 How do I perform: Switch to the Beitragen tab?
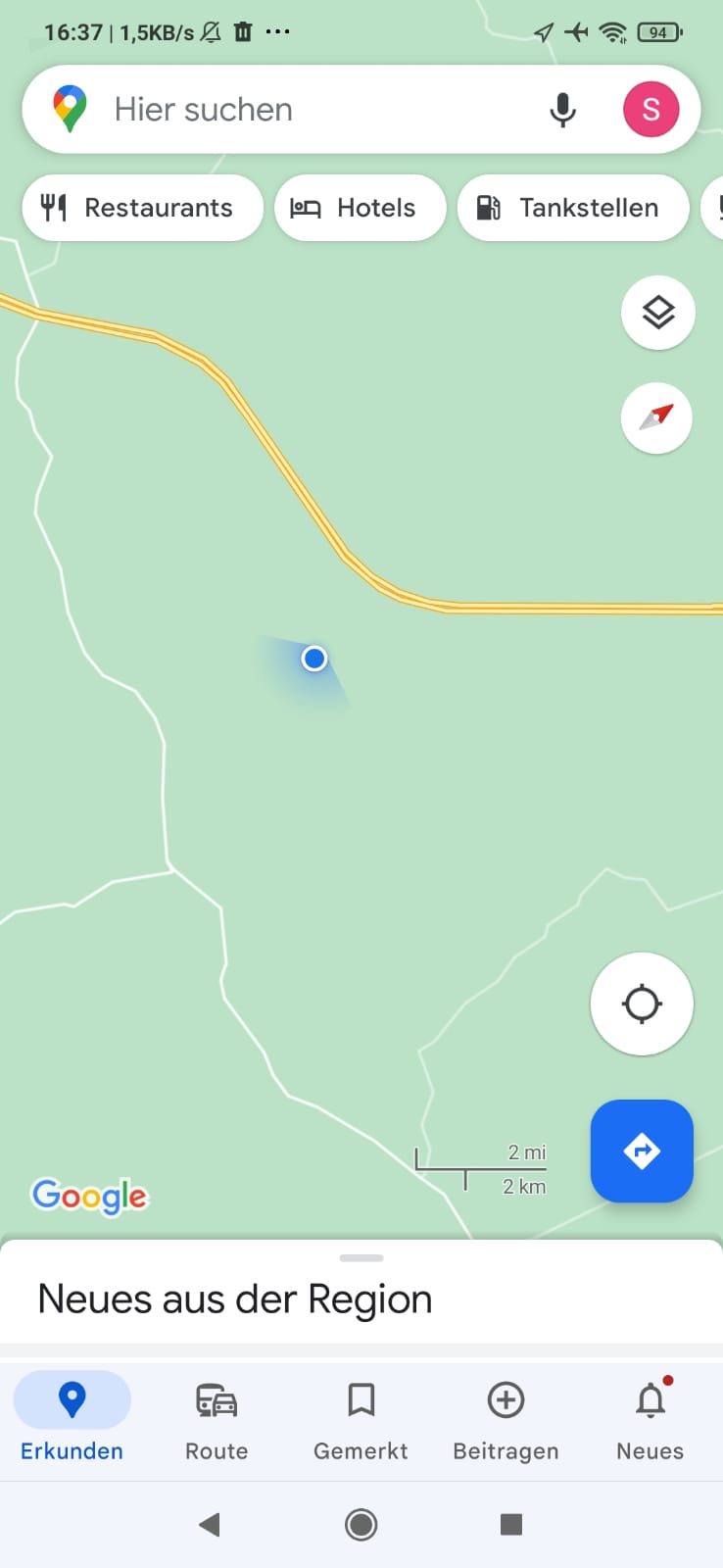(x=506, y=1421)
